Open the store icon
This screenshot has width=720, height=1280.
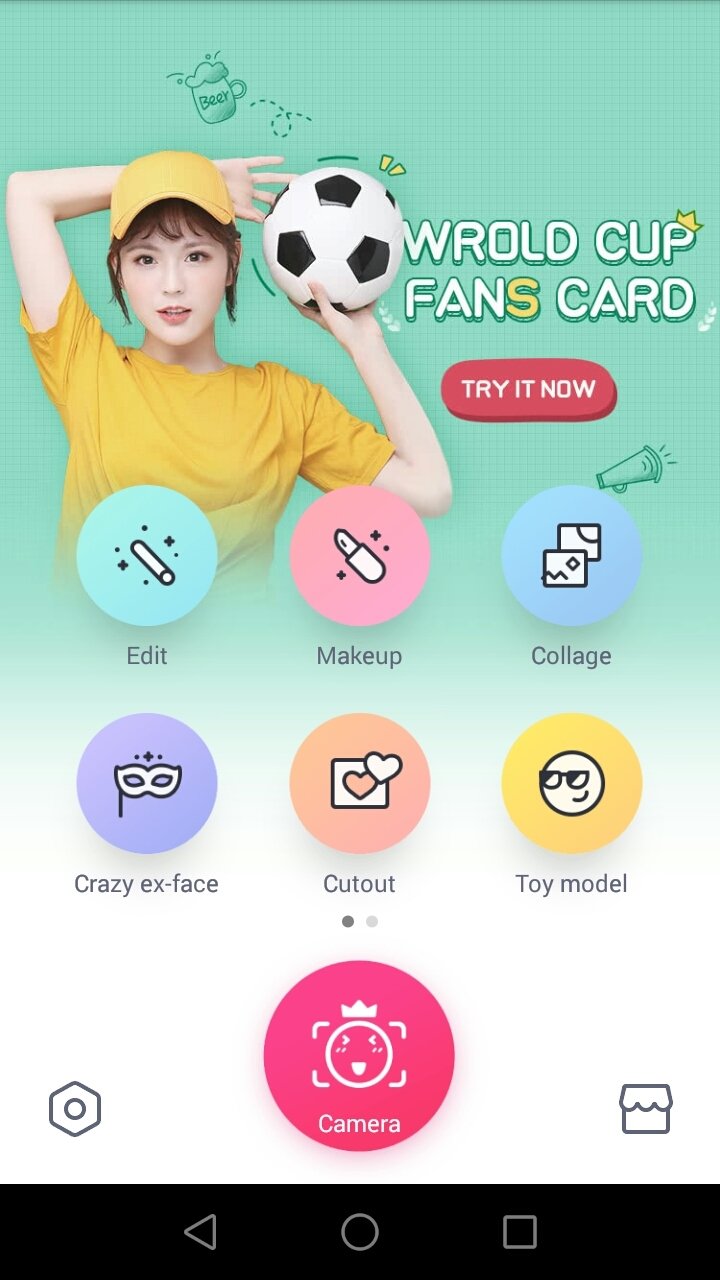(646, 1109)
